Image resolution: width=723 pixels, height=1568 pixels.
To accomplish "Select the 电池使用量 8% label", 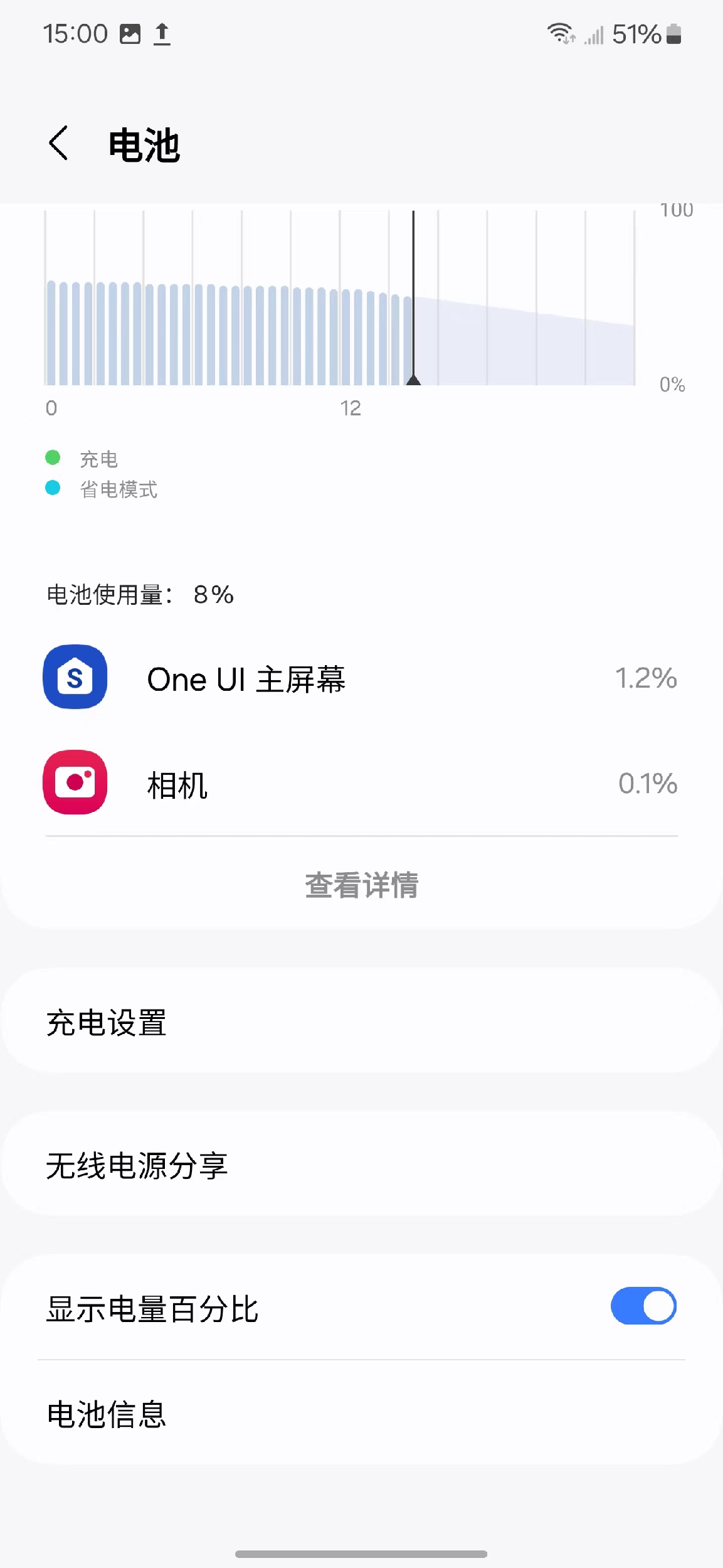I will 139,595.
